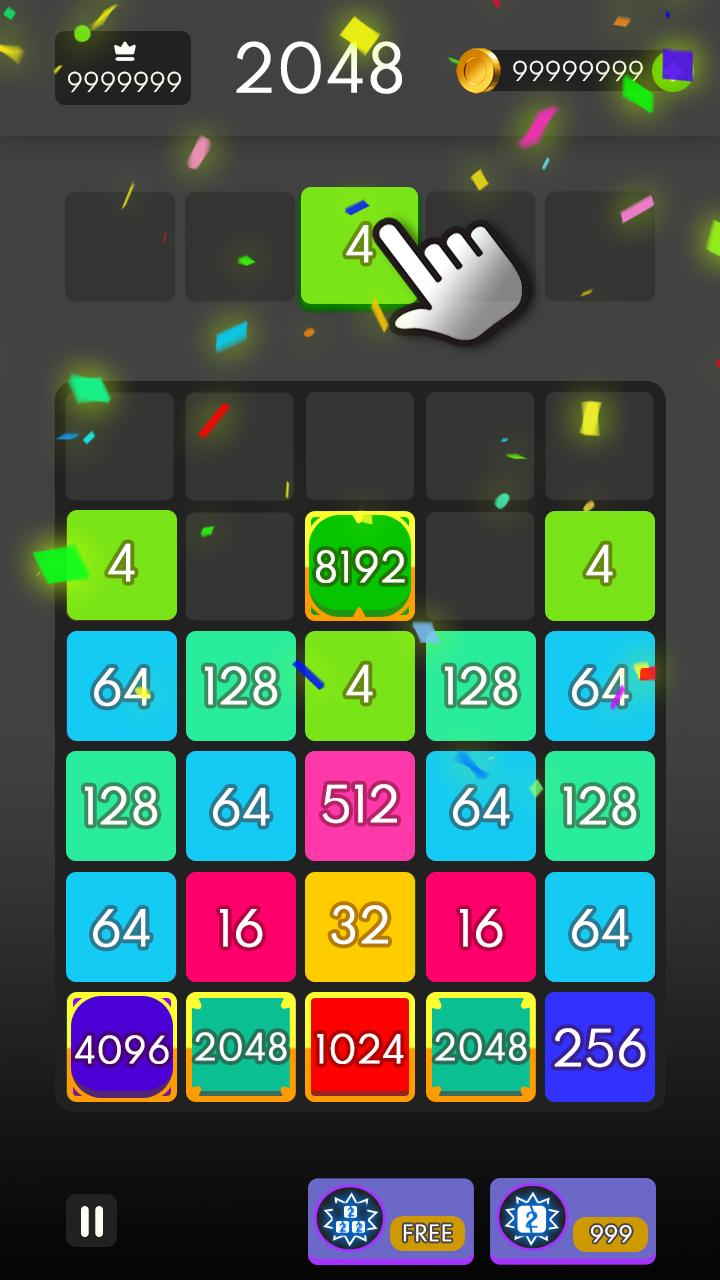
Task: Tap the blue 256 tile bottom right
Action: (x=599, y=1045)
